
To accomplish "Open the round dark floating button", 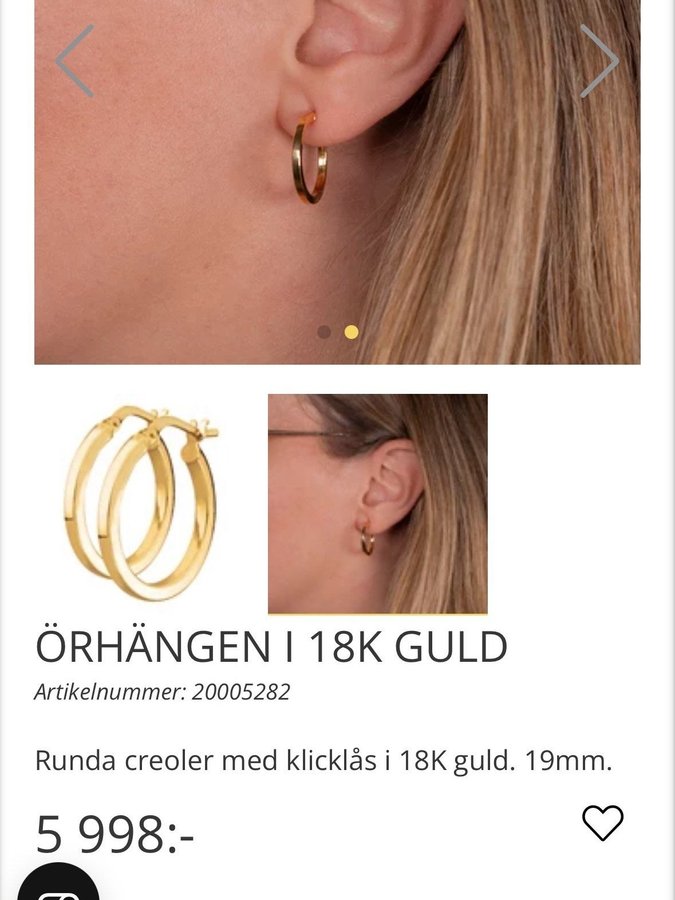I will click(58, 886).
